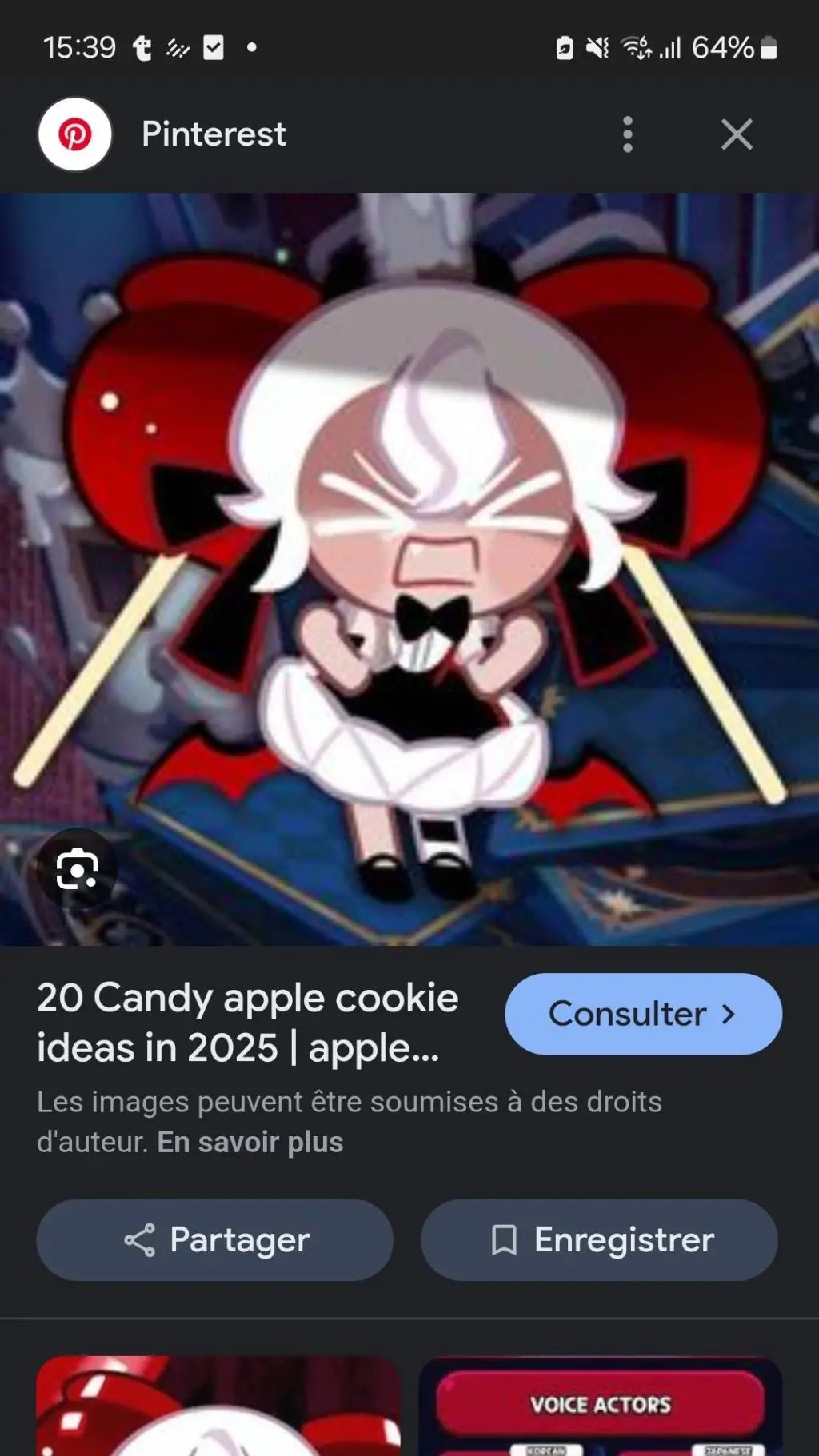Save the image with Enregistrer

point(599,1239)
